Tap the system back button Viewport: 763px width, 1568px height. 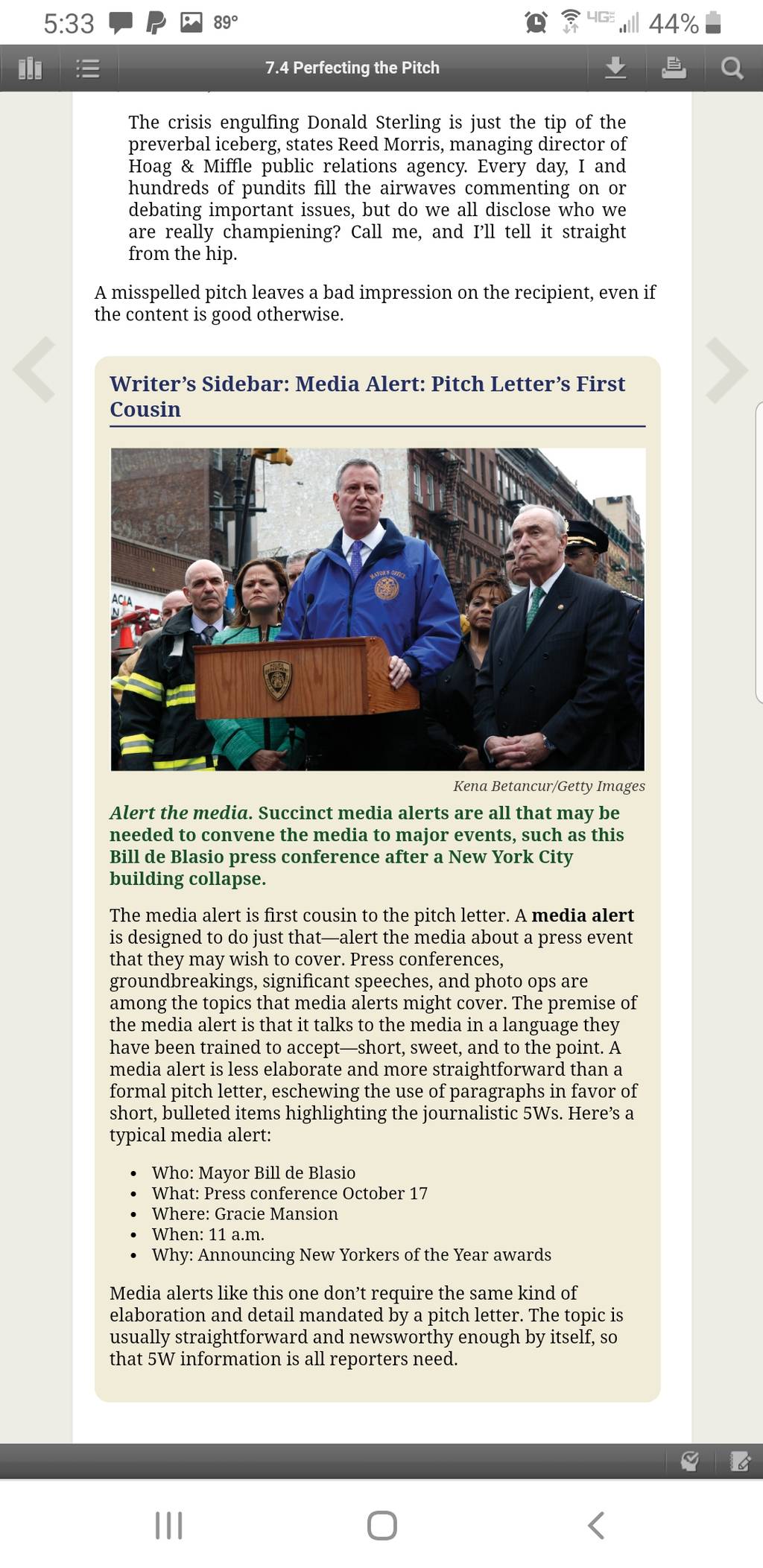coord(595,1525)
